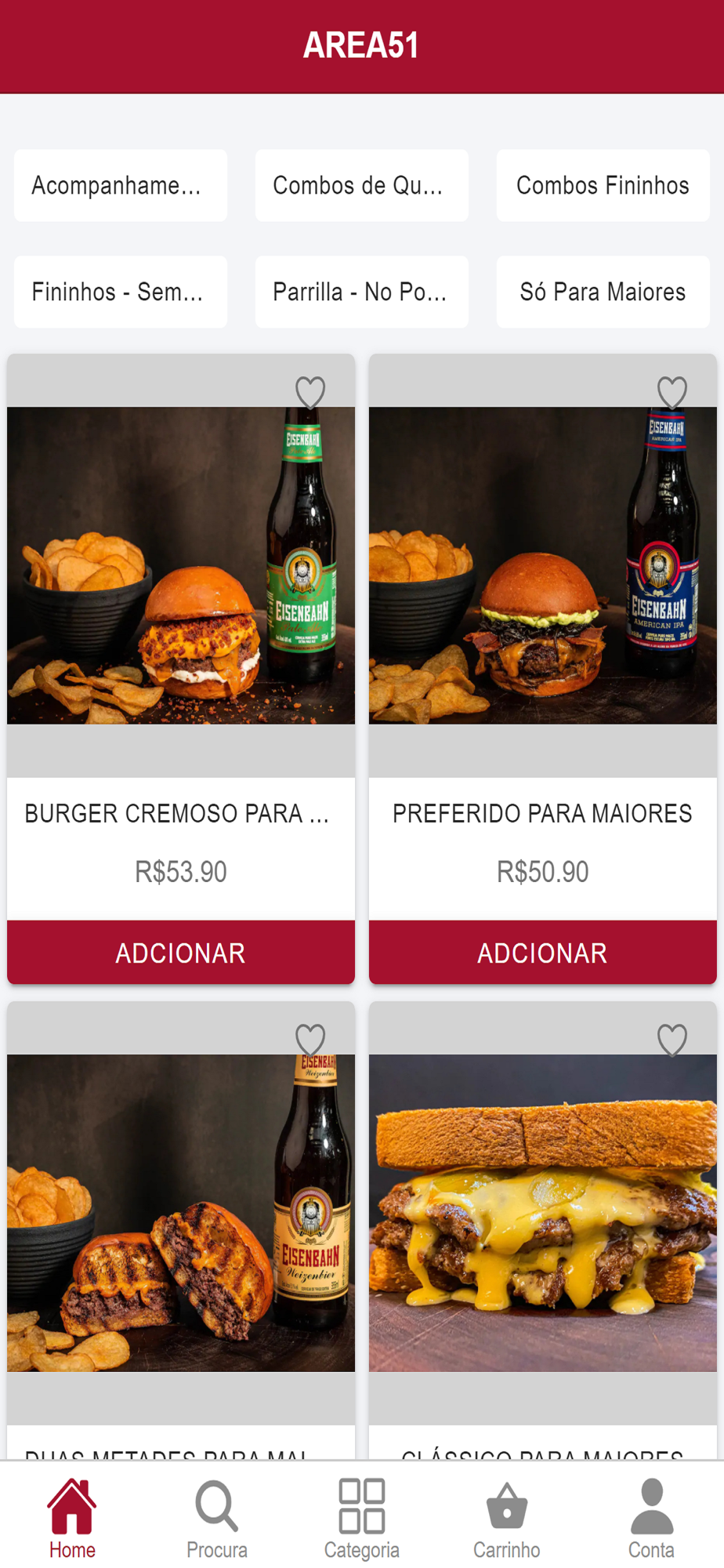Favorite the Eisenbahn Weizenbier combo heart
724x1568 pixels.
pyautogui.click(x=310, y=1040)
